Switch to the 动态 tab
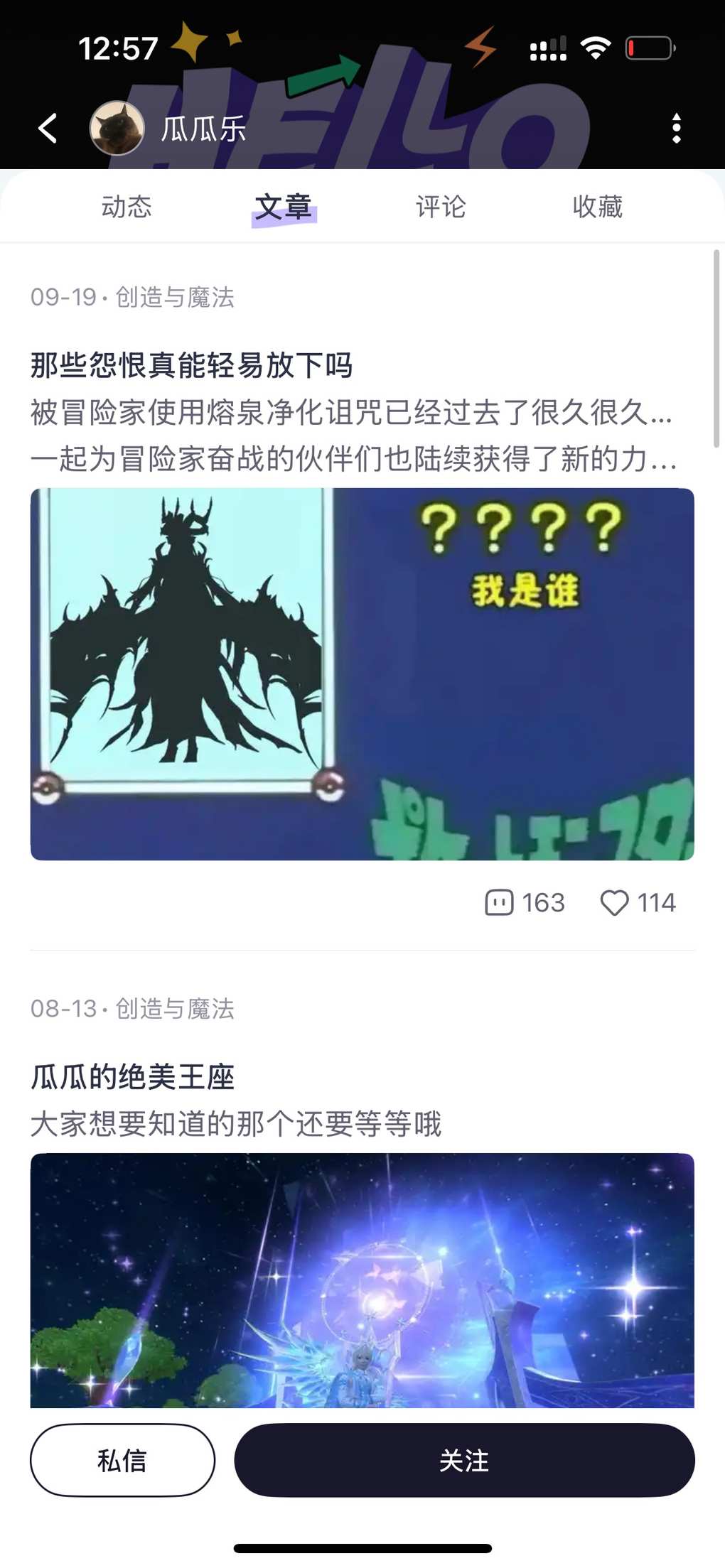This screenshot has height=1568, width=725. click(127, 207)
